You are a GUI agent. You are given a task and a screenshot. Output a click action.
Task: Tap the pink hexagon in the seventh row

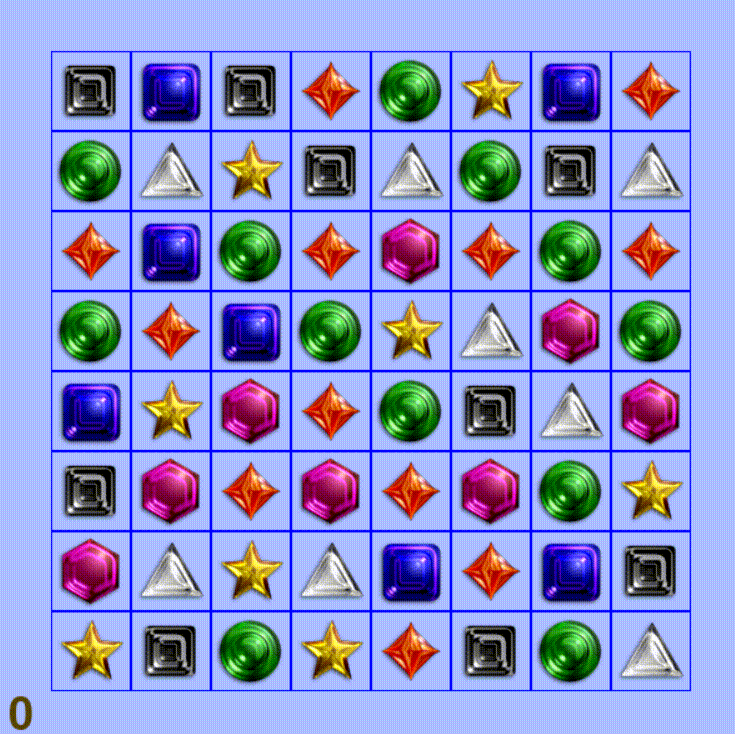pyautogui.click(x=91, y=571)
